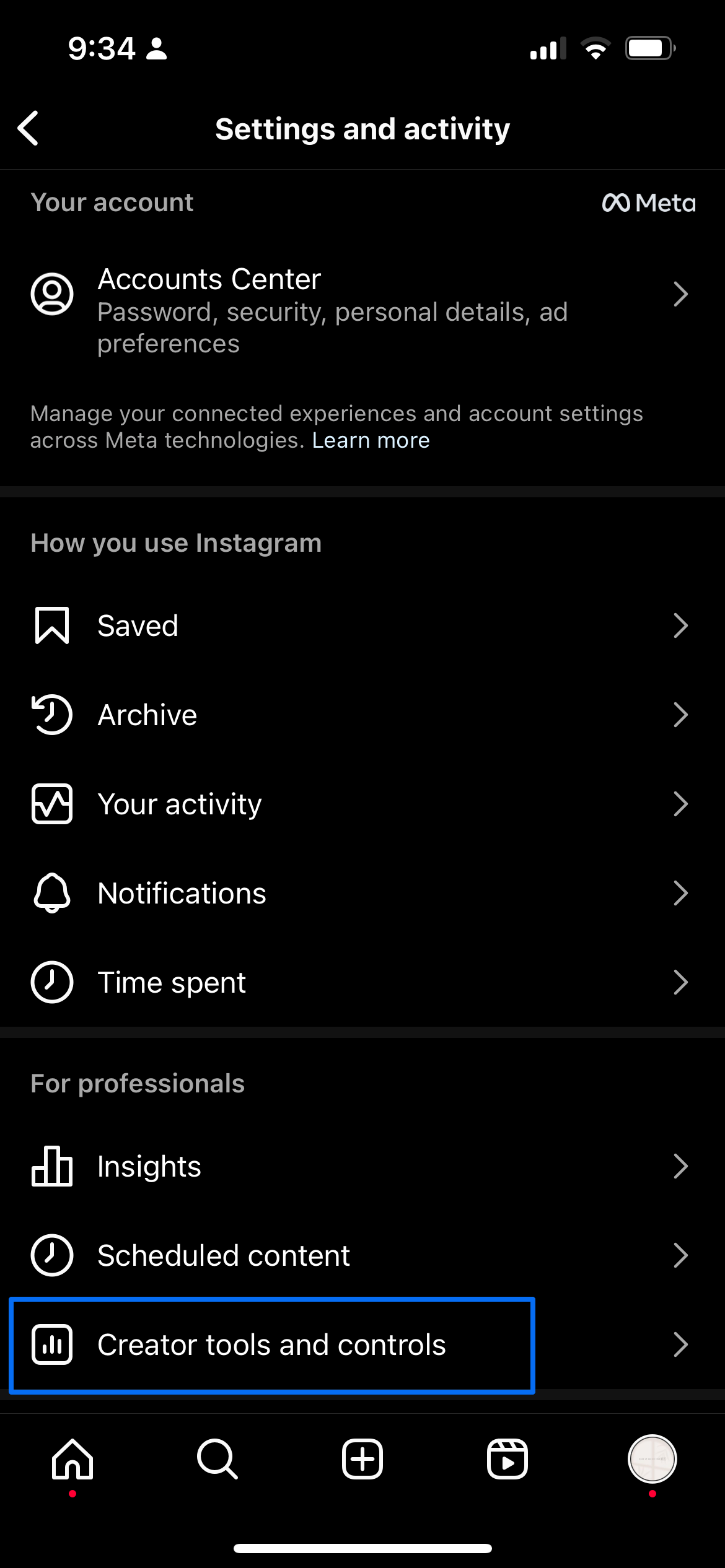Click the Creator tools and controls icon
The height and width of the screenshot is (1568, 725).
tap(52, 1344)
